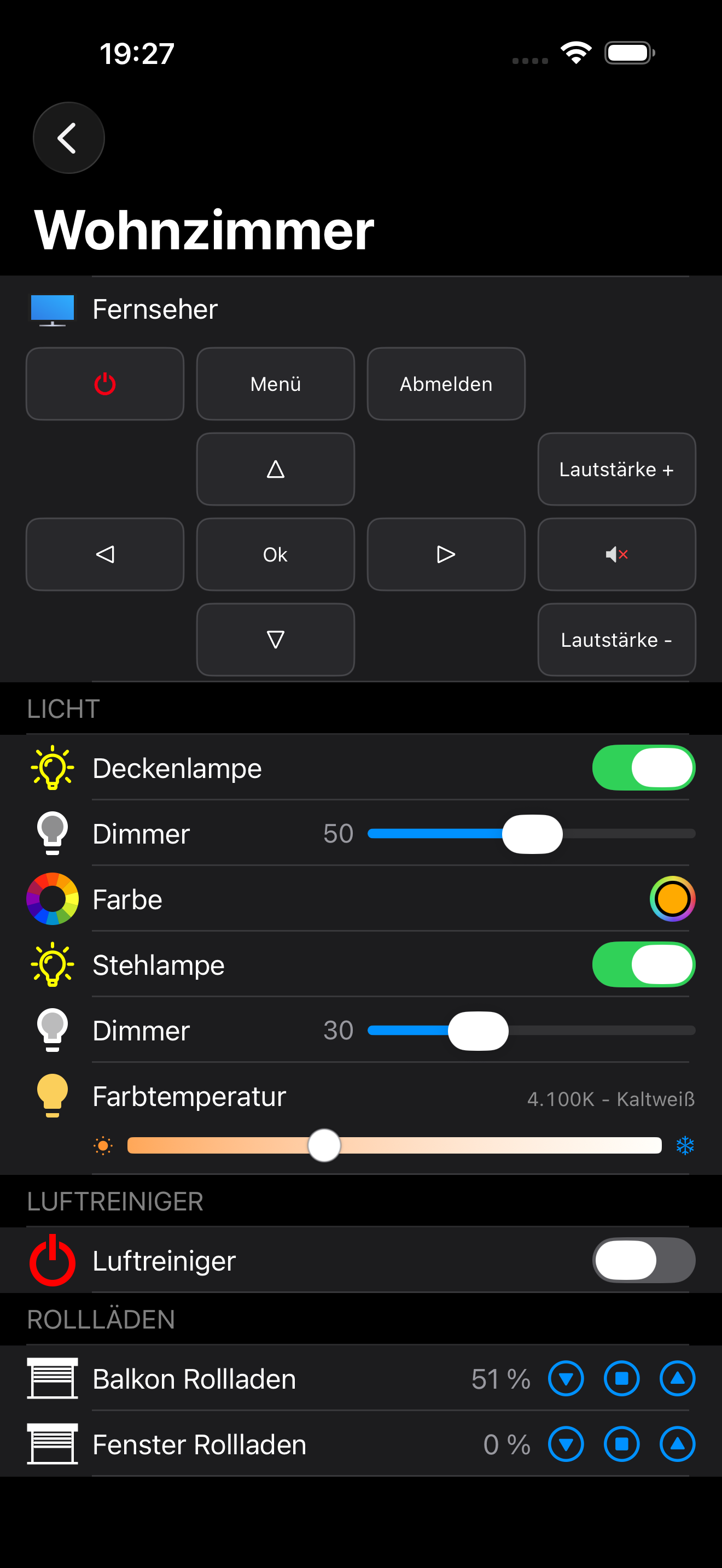Open the Farbe color picker
722x1568 pixels.
672,899
